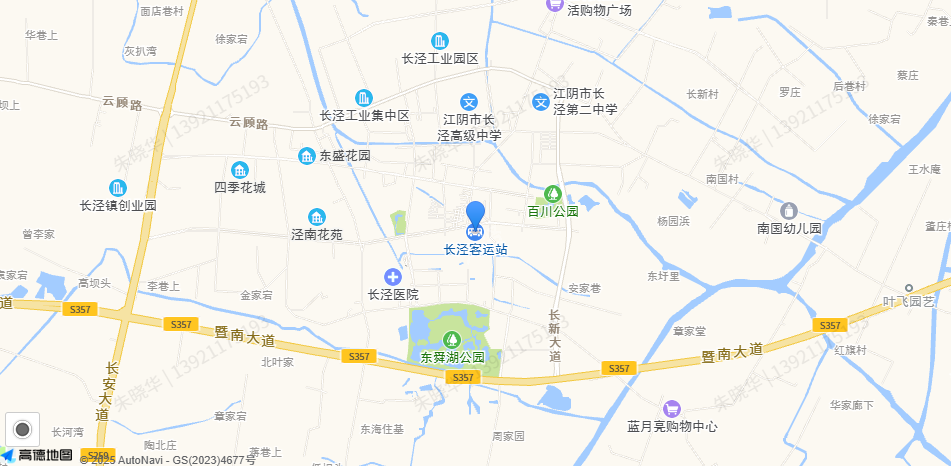Viewport: 951px width, 466px height.
Task: Tap the locate-me button on the map
Action: (x=22, y=430)
